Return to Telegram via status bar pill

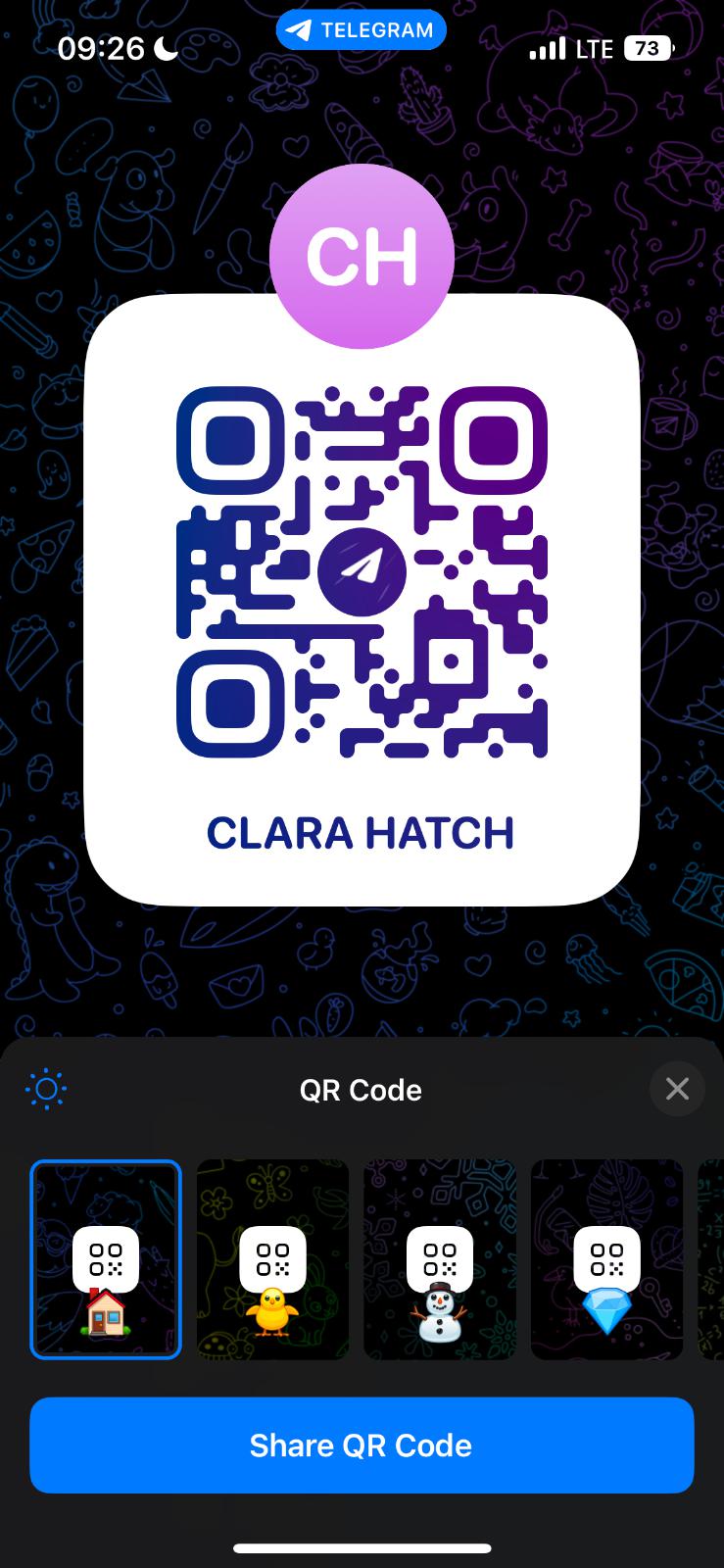click(x=362, y=30)
